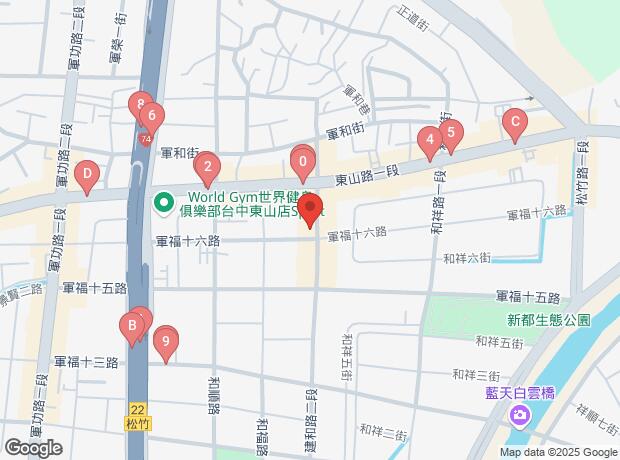
Task: Open the World Gym place marker
Action: (x=161, y=203)
